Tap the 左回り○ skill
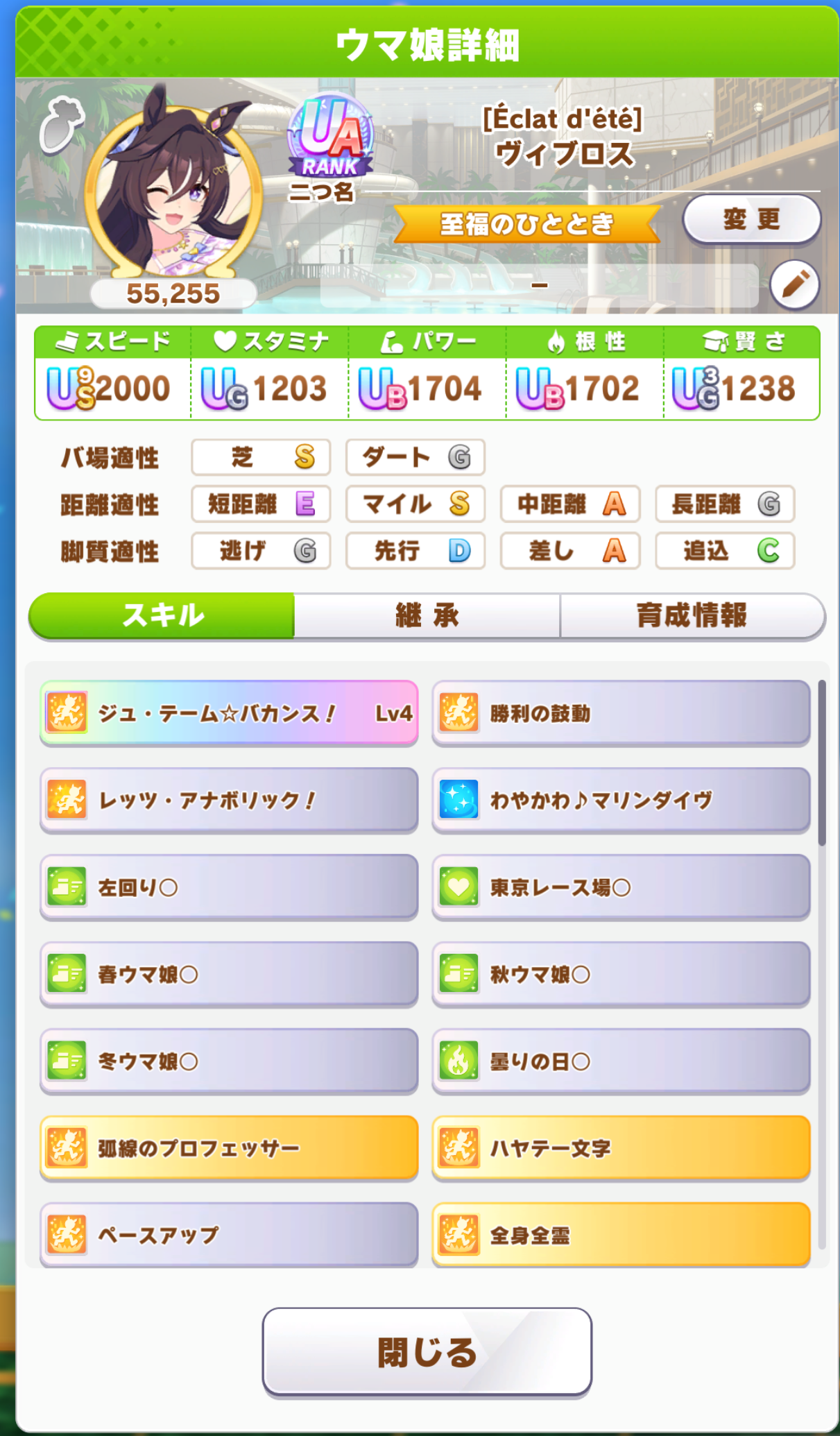This screenshot has width=840, height=1436. coord(229,887)
